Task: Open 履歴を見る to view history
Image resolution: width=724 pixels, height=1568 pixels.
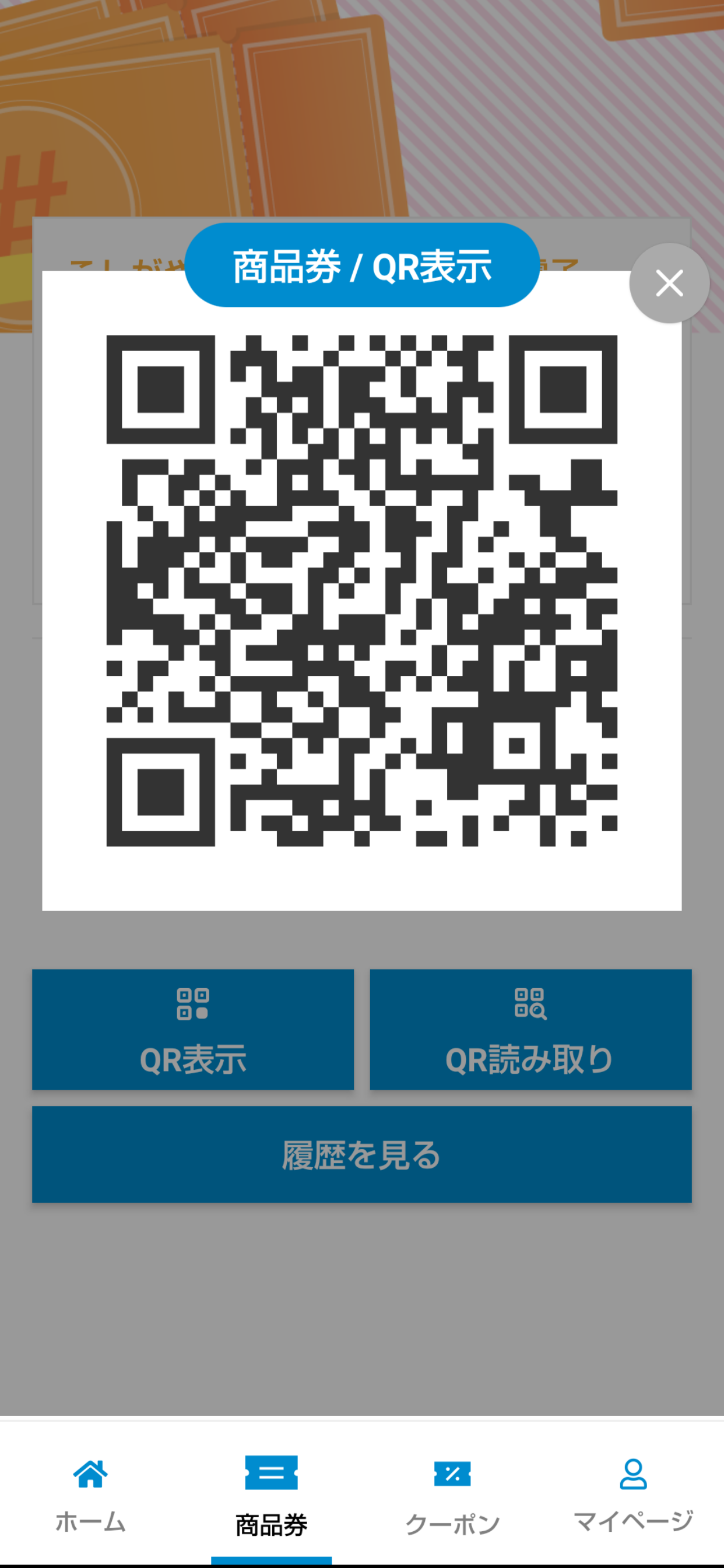Action: point(362,1154)
